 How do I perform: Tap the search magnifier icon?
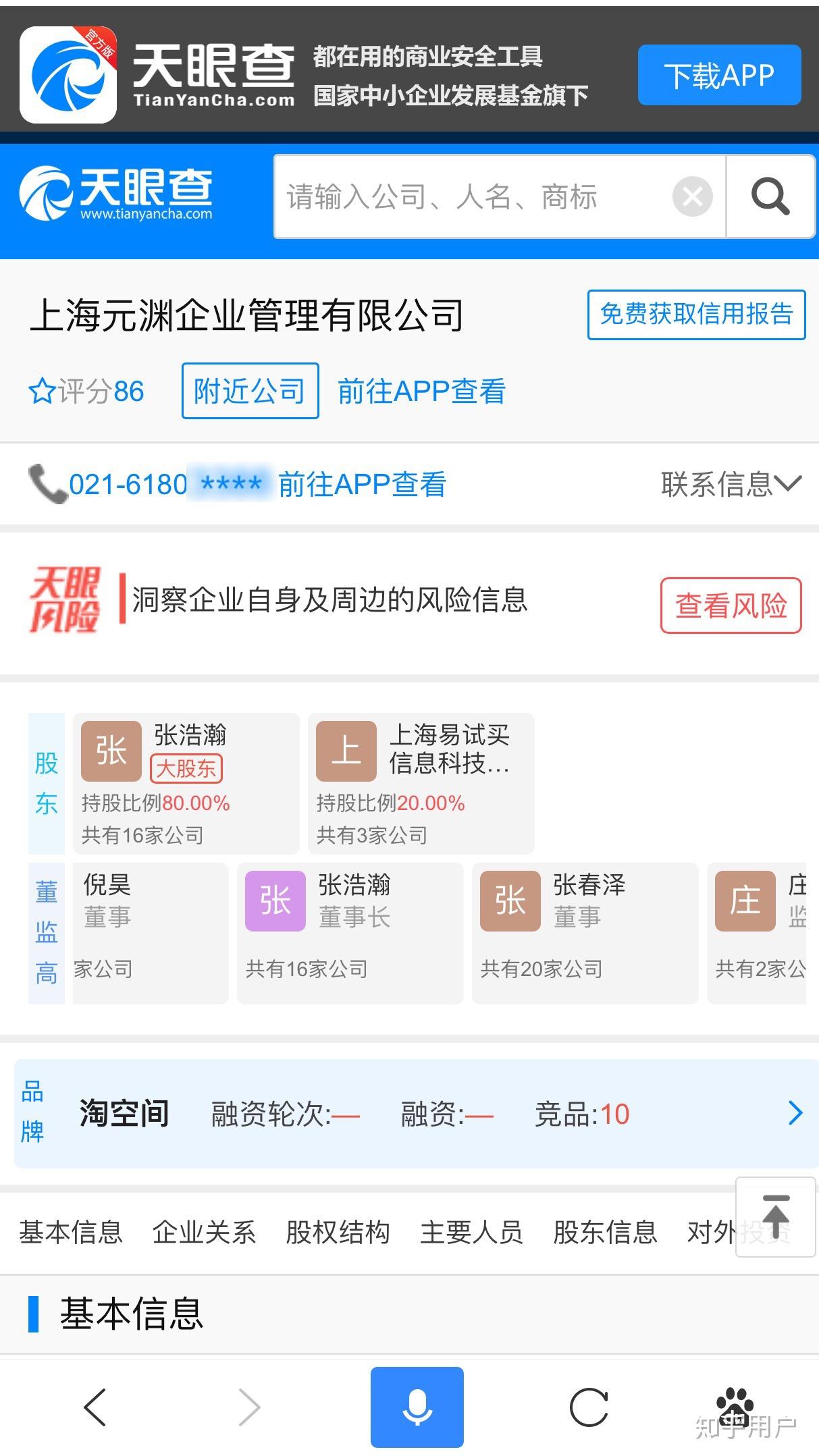(x=770, y=198)
